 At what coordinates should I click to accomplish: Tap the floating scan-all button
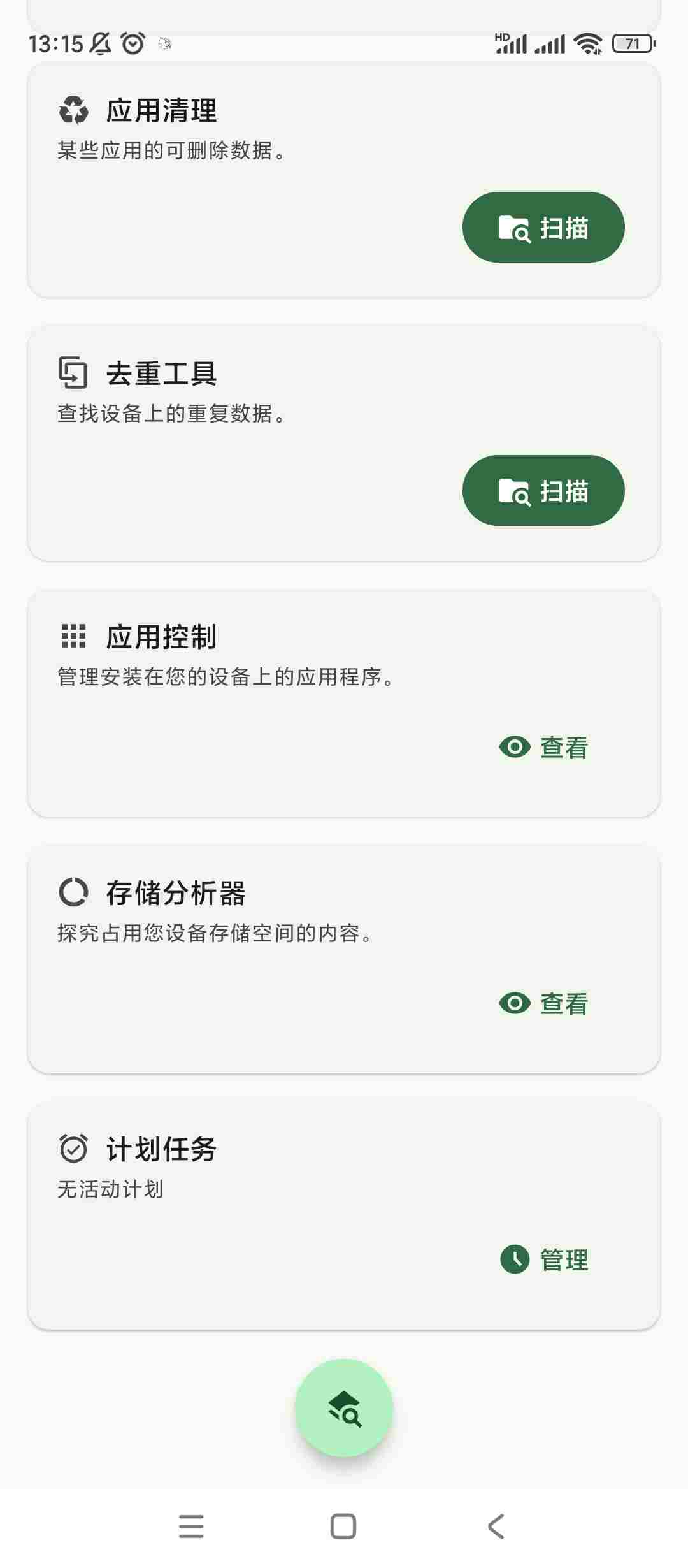[344, 1408]
